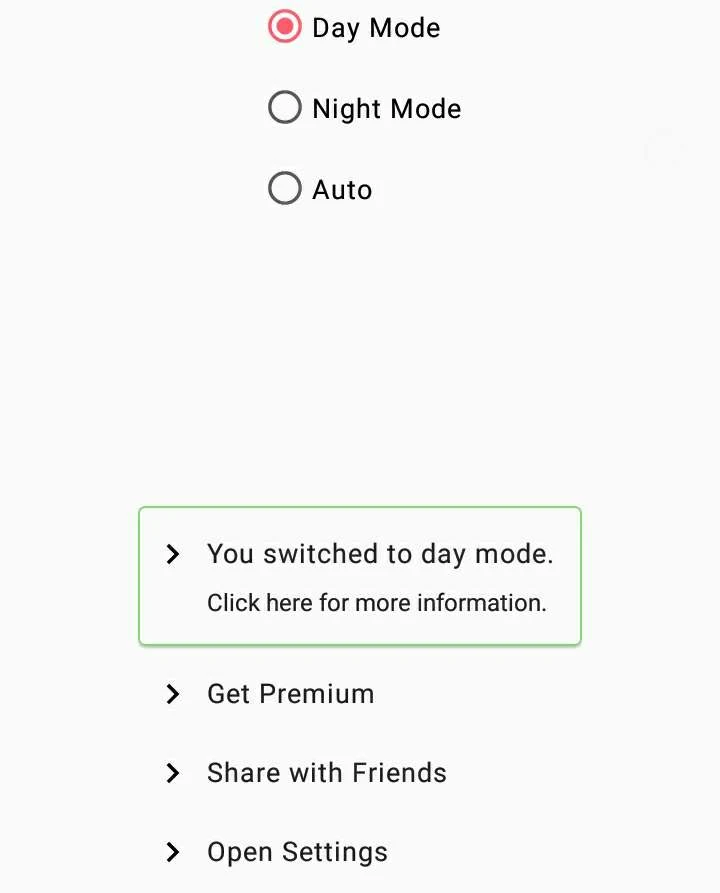Choose the Auto mode option

click(285, 189)
